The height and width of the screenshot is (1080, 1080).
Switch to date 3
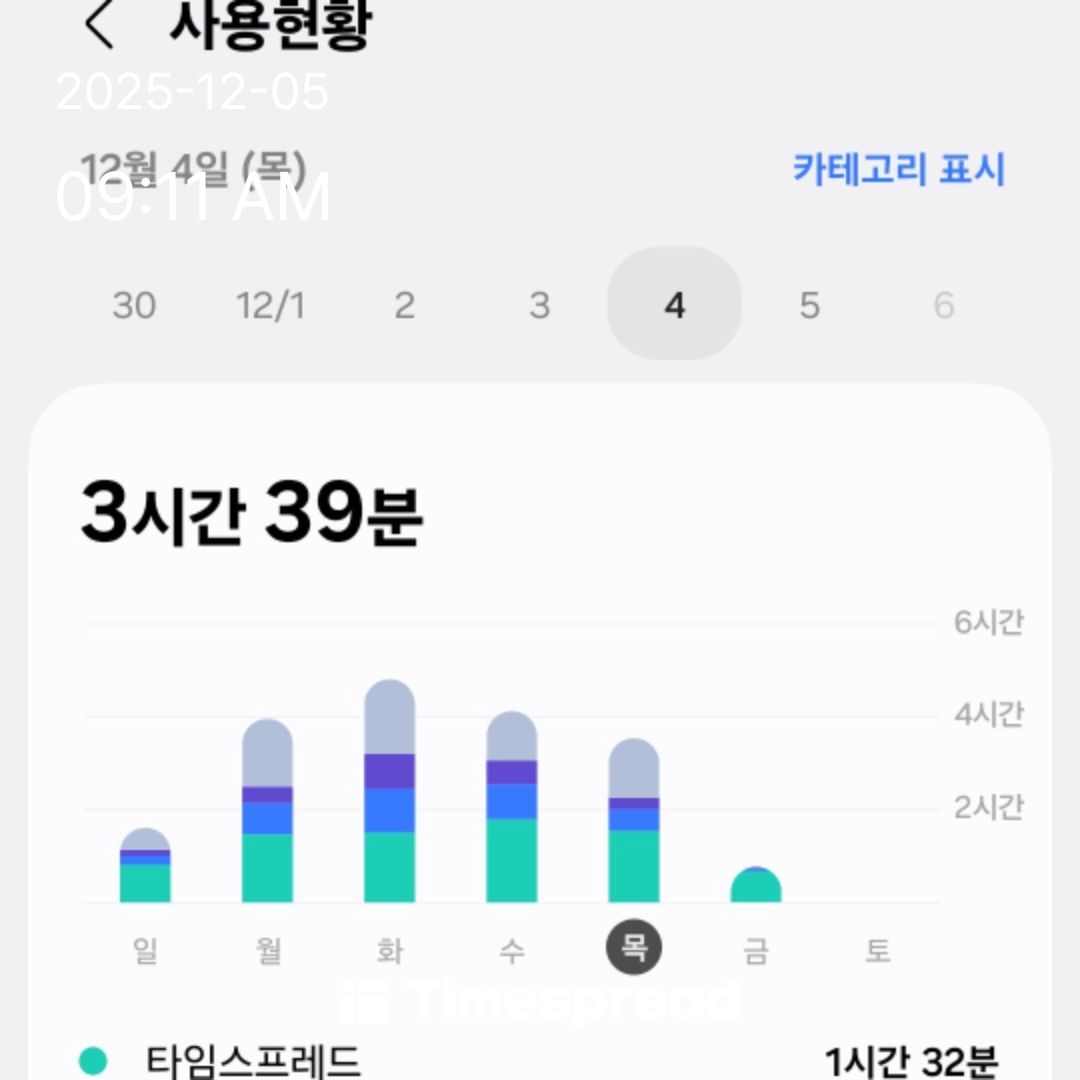(539, 305)
